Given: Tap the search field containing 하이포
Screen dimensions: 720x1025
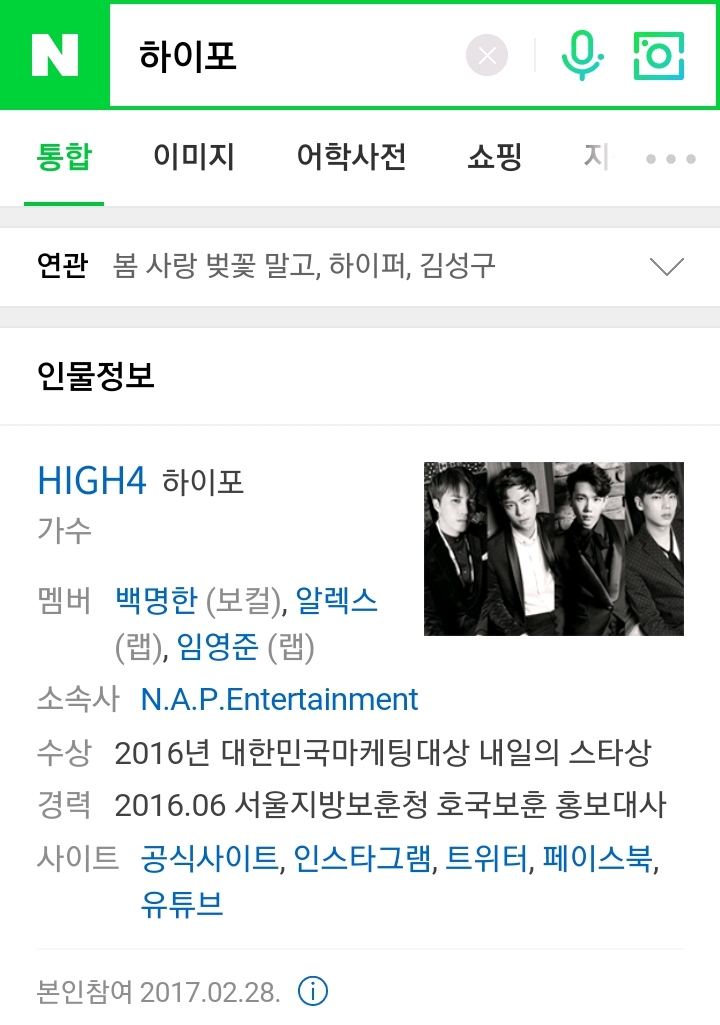Looking at the screenshot, I should [x=288, y=56].
